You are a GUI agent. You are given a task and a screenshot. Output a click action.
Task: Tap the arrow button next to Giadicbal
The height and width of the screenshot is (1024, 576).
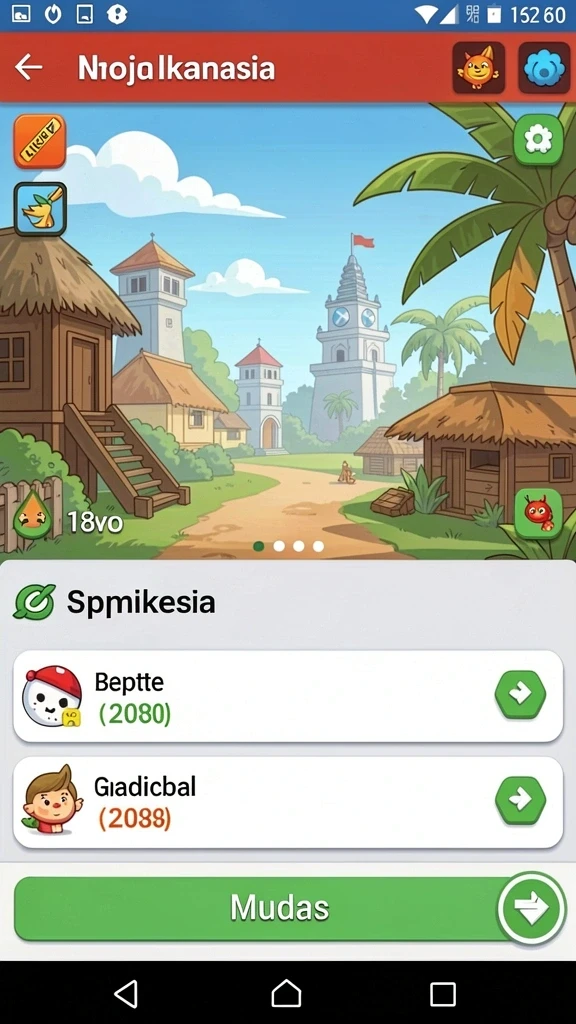tap(520, 799)
